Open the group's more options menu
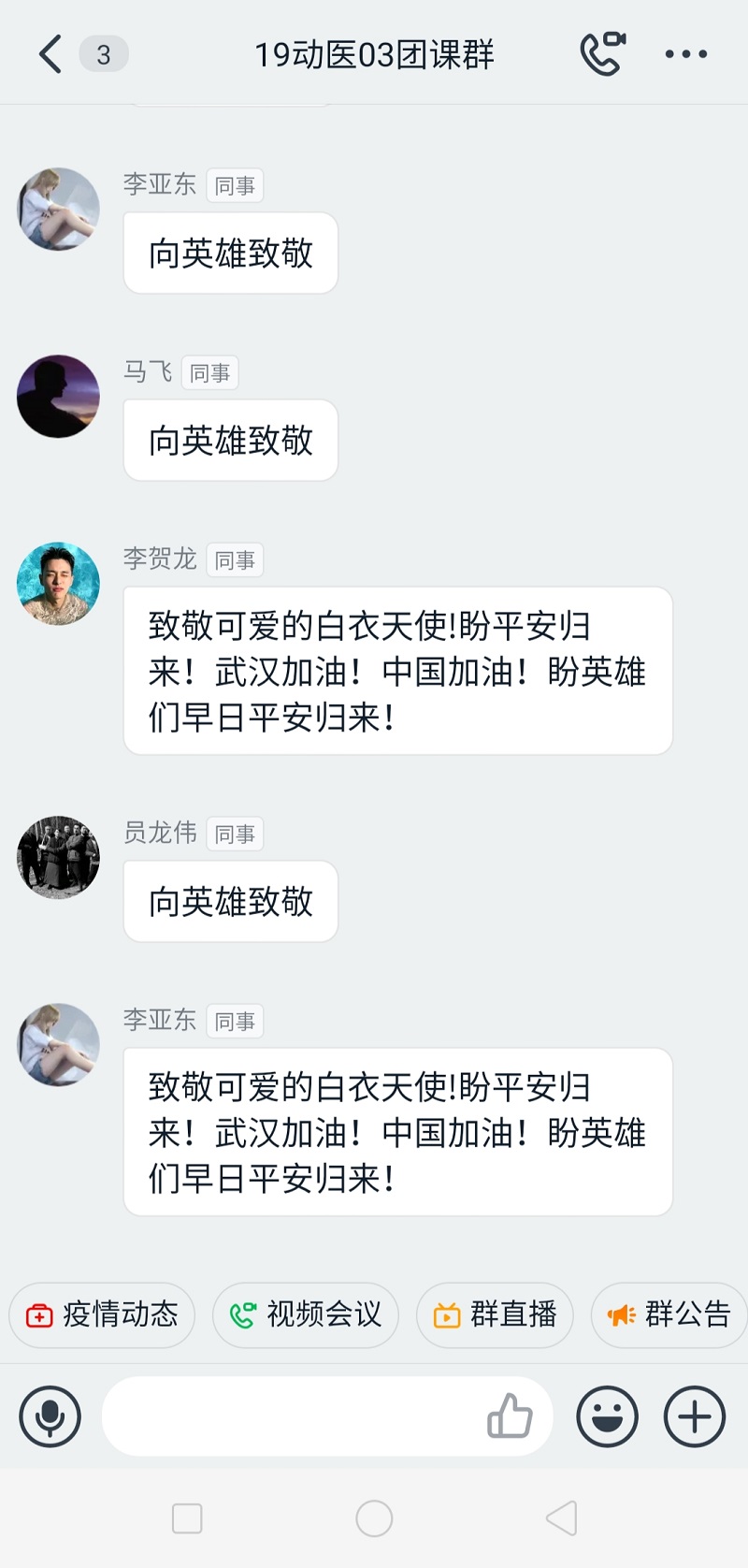This screenshot has width=748, height=1568. [x=685, y=54]
